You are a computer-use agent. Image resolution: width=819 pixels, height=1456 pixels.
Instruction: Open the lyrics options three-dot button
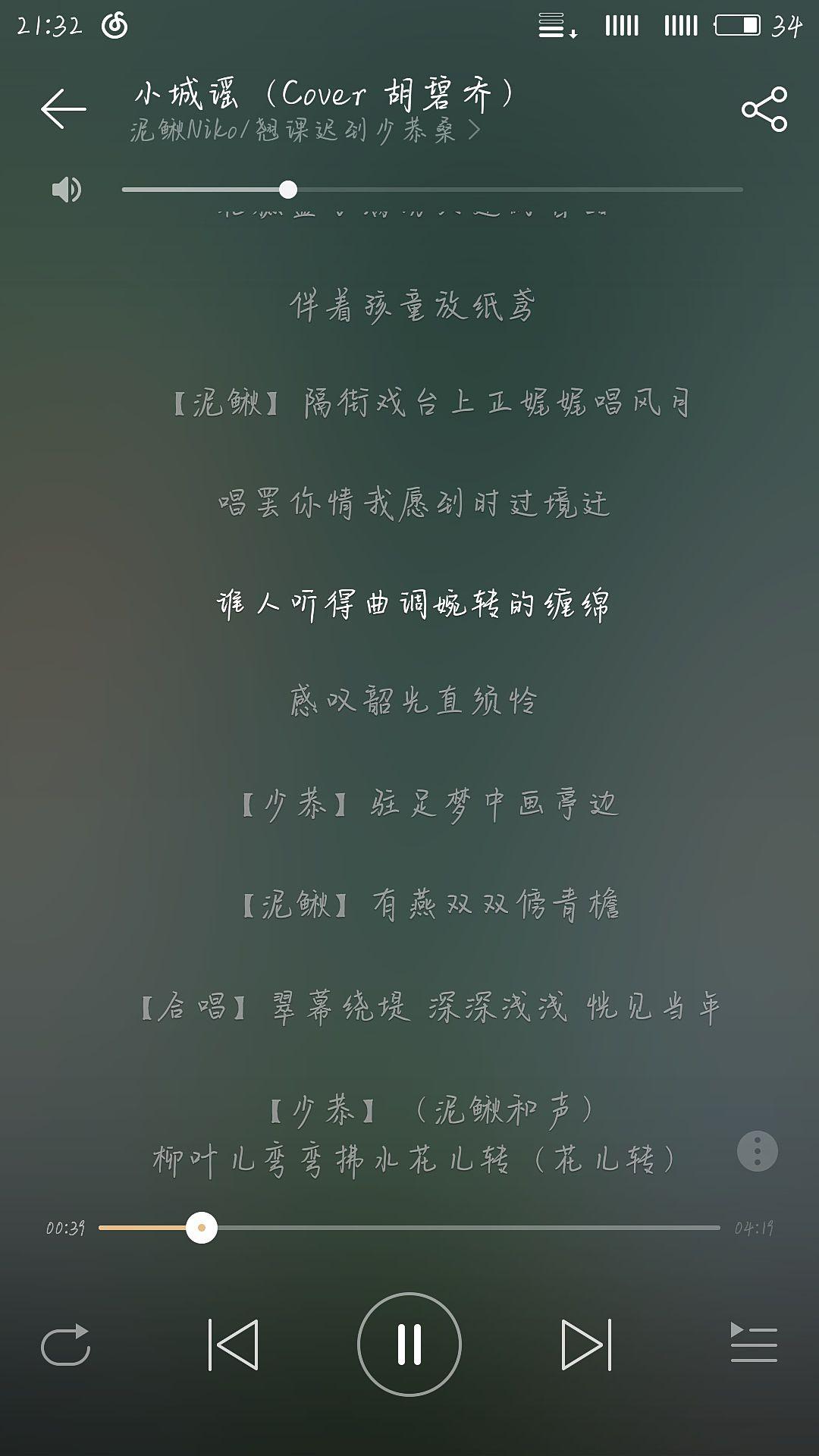pyautogui.click(x=757, y=1151)
